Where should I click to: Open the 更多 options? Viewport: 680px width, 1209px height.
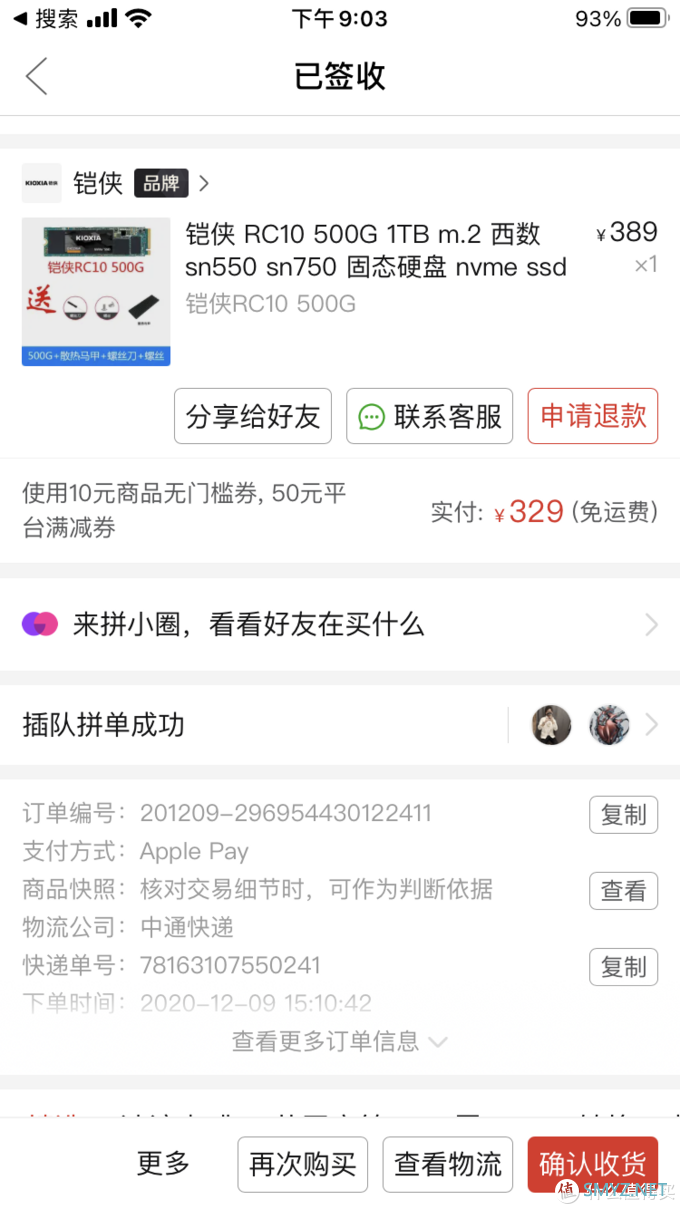(x=163, y=1164)
